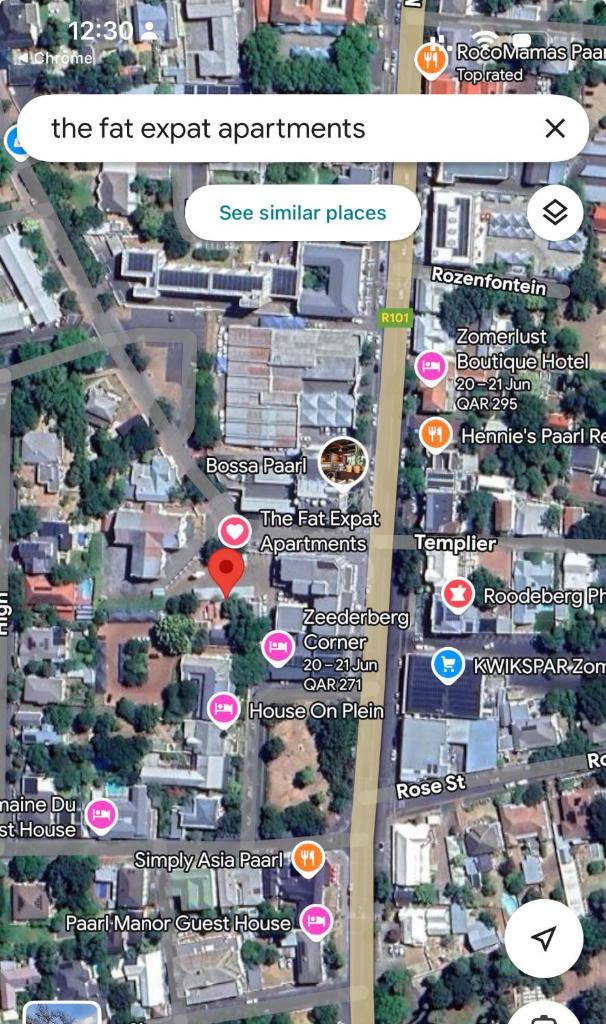Open Zeederberg Corner hotel pin

coord(278,648)
